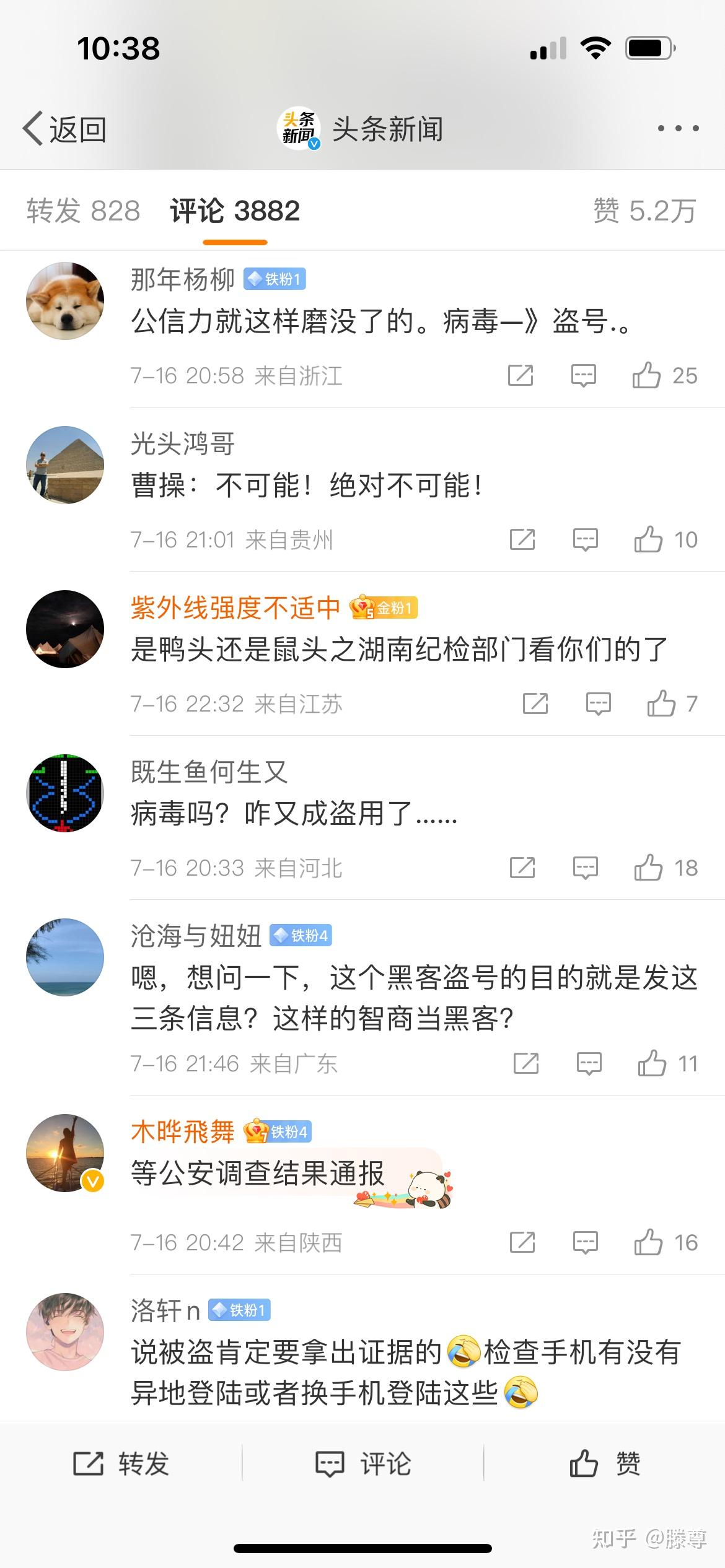725x1568 pixels.
Task: Like 既生鱼何生又's comment
Action: click(666, 868)
